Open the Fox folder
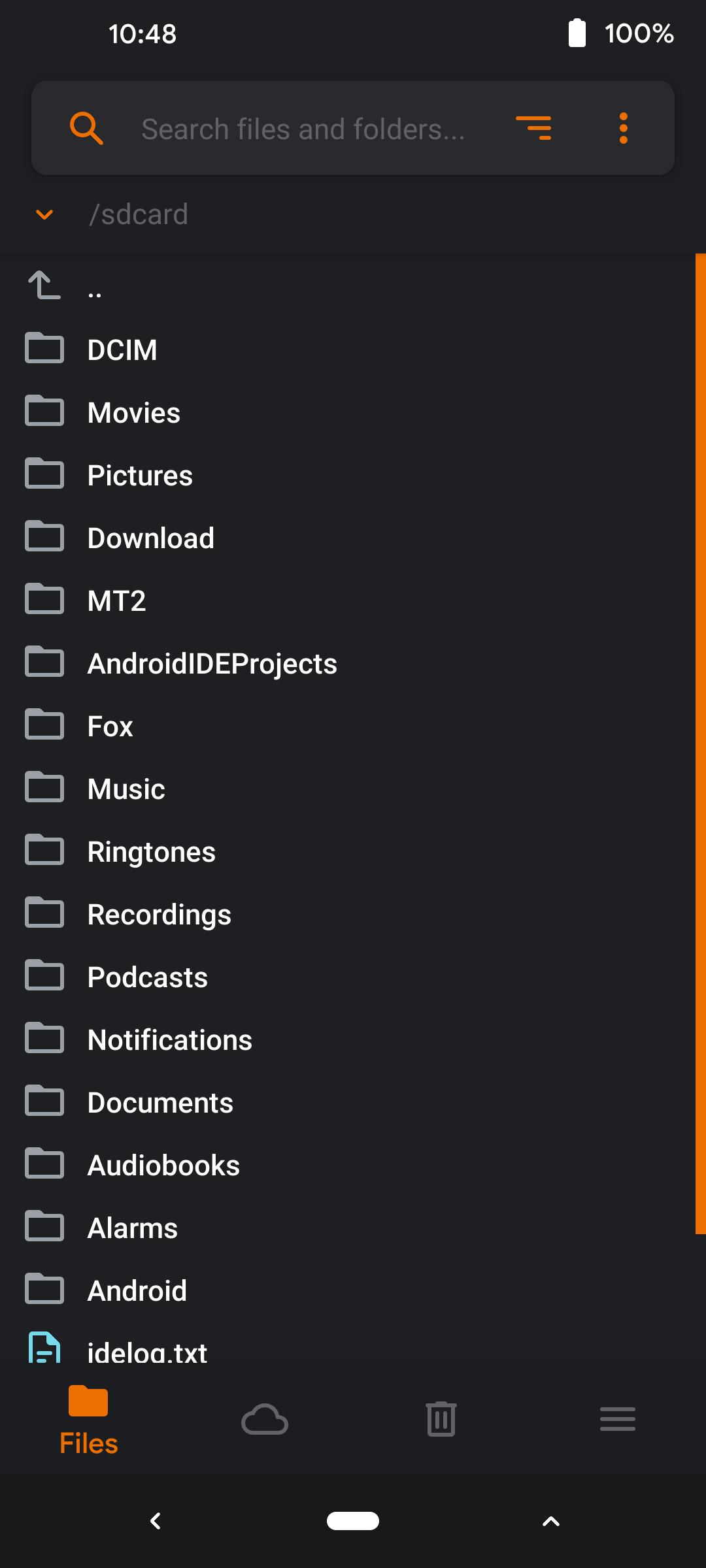Screen dimensions: 706x1568 tap(110, 726)
